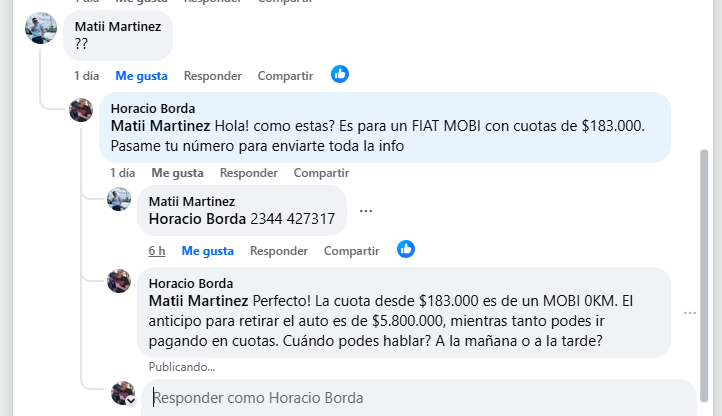The height and width of the screenshot is (416, 722).
Task: Share Matii Martinez's '??' comment
Action: 285,76
